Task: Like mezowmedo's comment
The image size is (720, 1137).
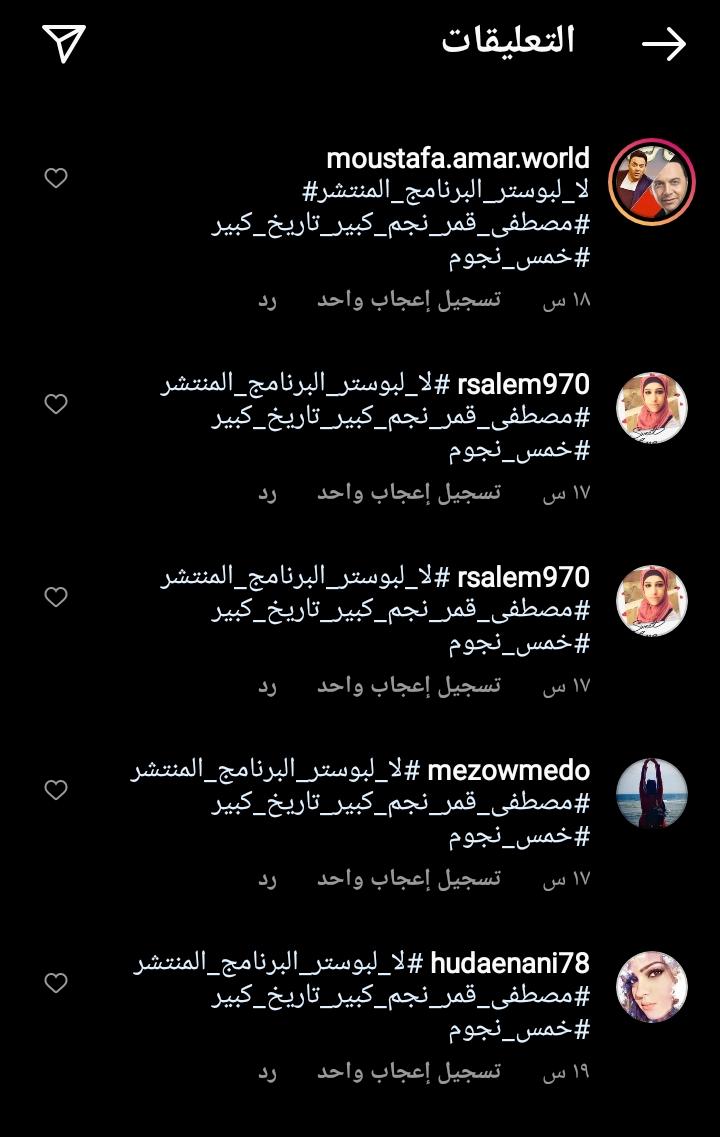Action: click(56, 790)
